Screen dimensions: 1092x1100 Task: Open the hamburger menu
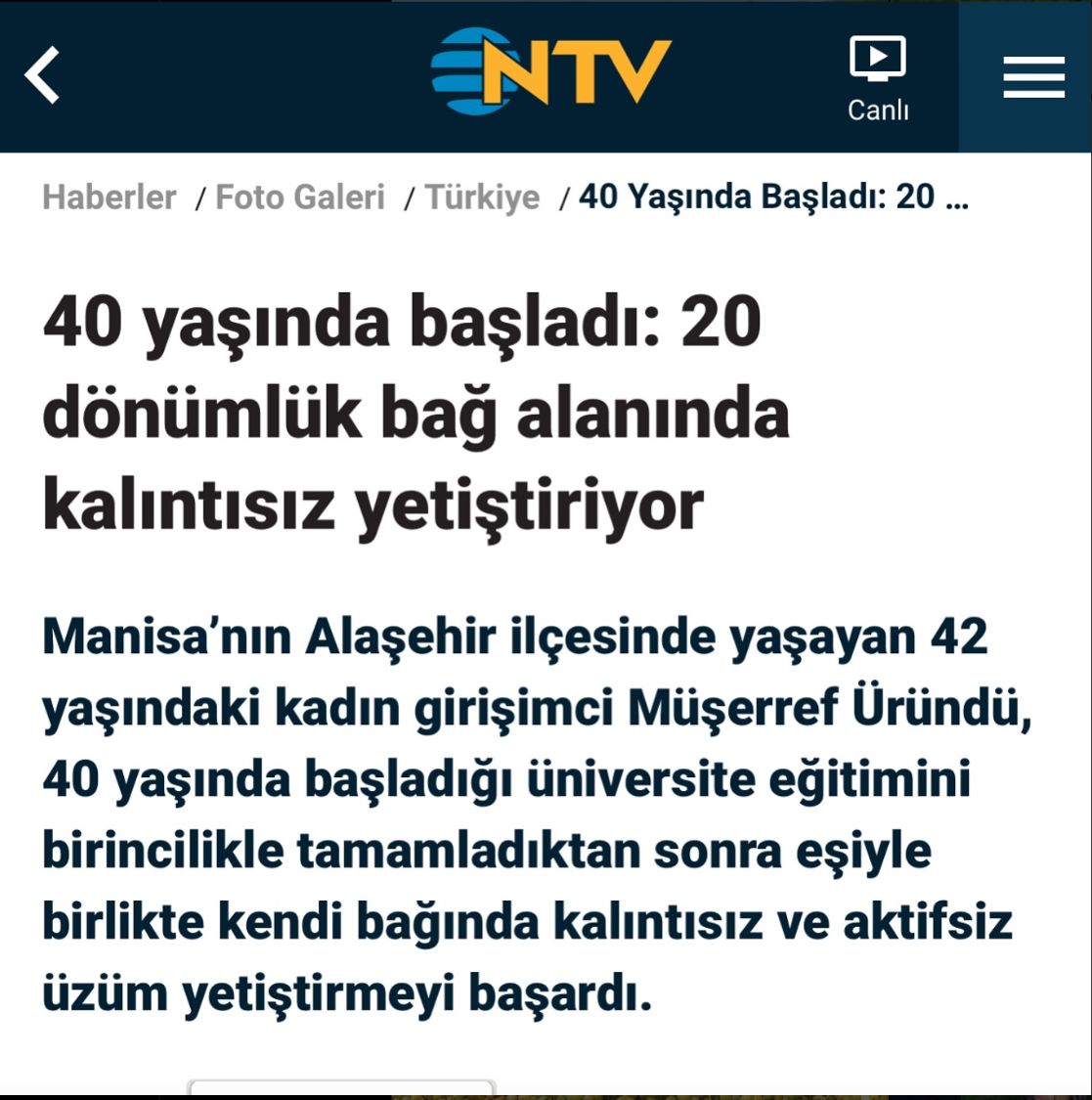[x=1032, y=76]
